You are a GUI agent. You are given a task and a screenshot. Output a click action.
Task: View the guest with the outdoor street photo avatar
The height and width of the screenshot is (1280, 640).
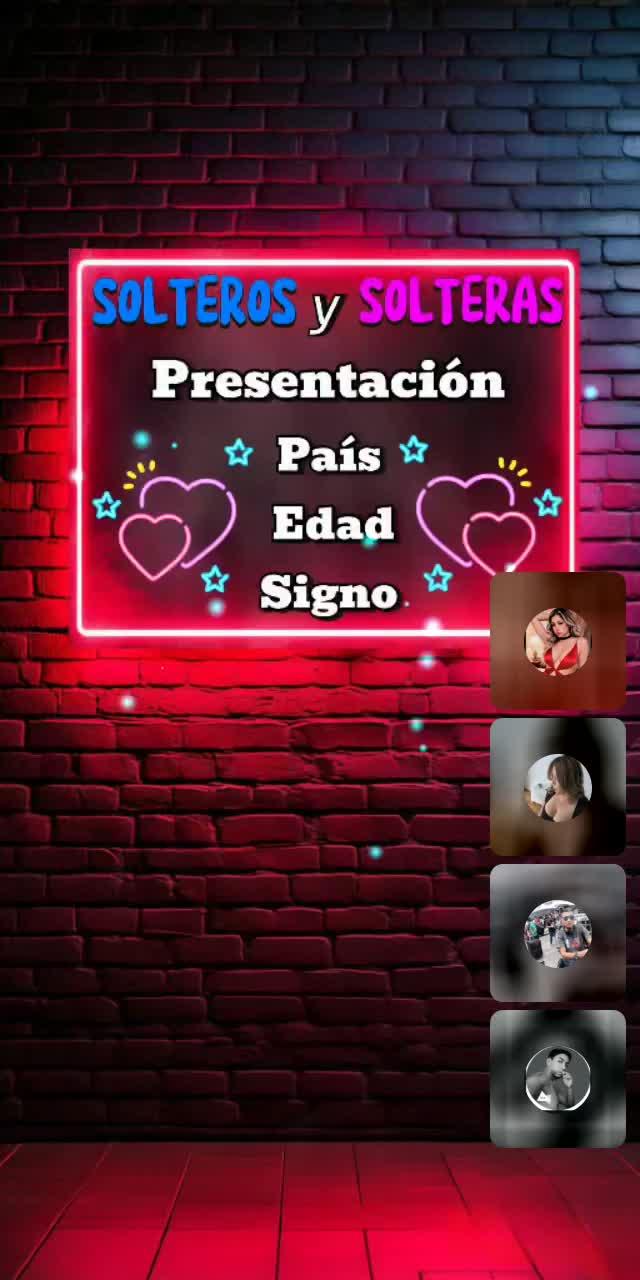coord(558,933)
